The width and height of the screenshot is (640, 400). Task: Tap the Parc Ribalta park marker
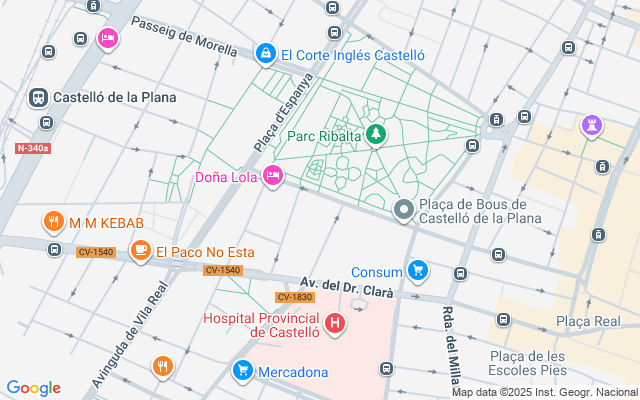(376, 135)
